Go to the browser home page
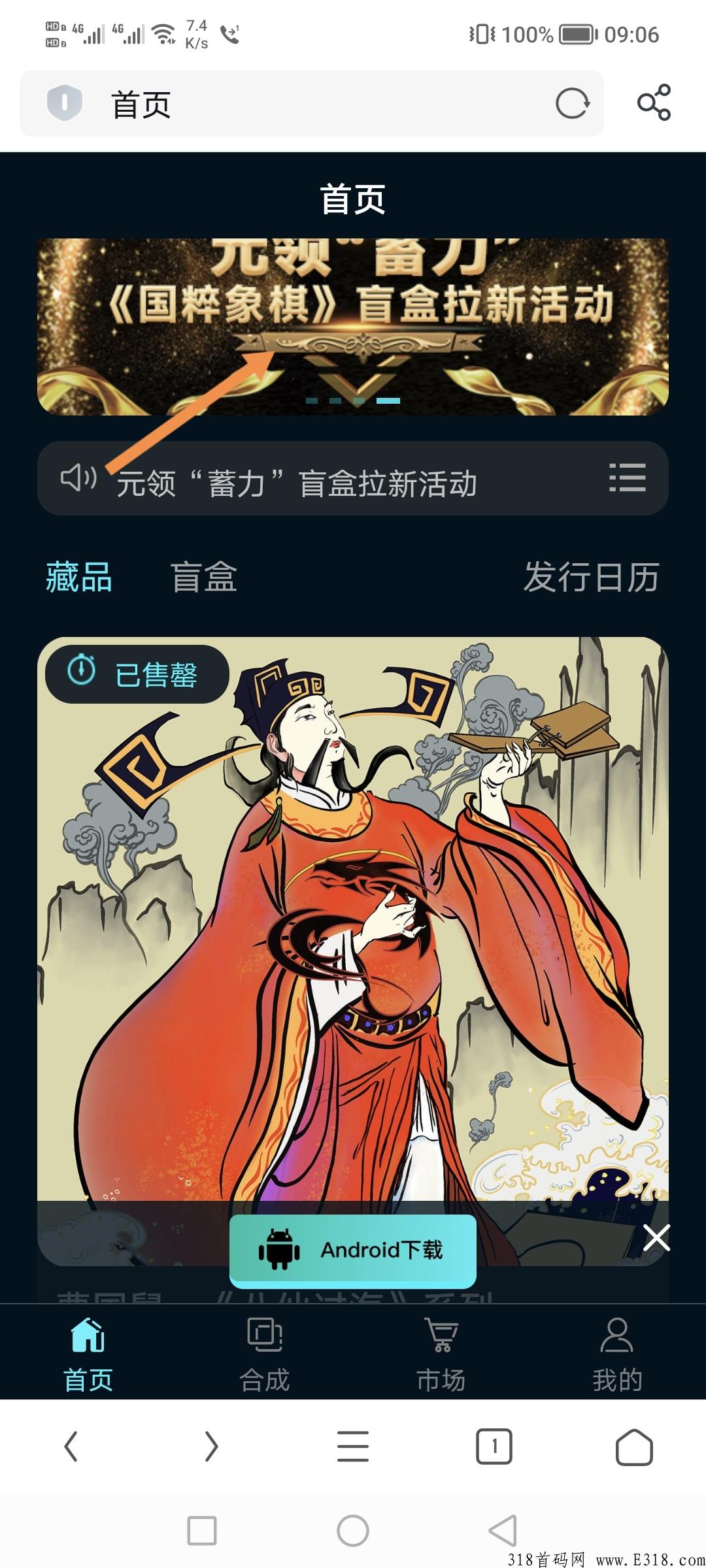This screenshot has height=1568, width=706. [x=634, y=1446]
